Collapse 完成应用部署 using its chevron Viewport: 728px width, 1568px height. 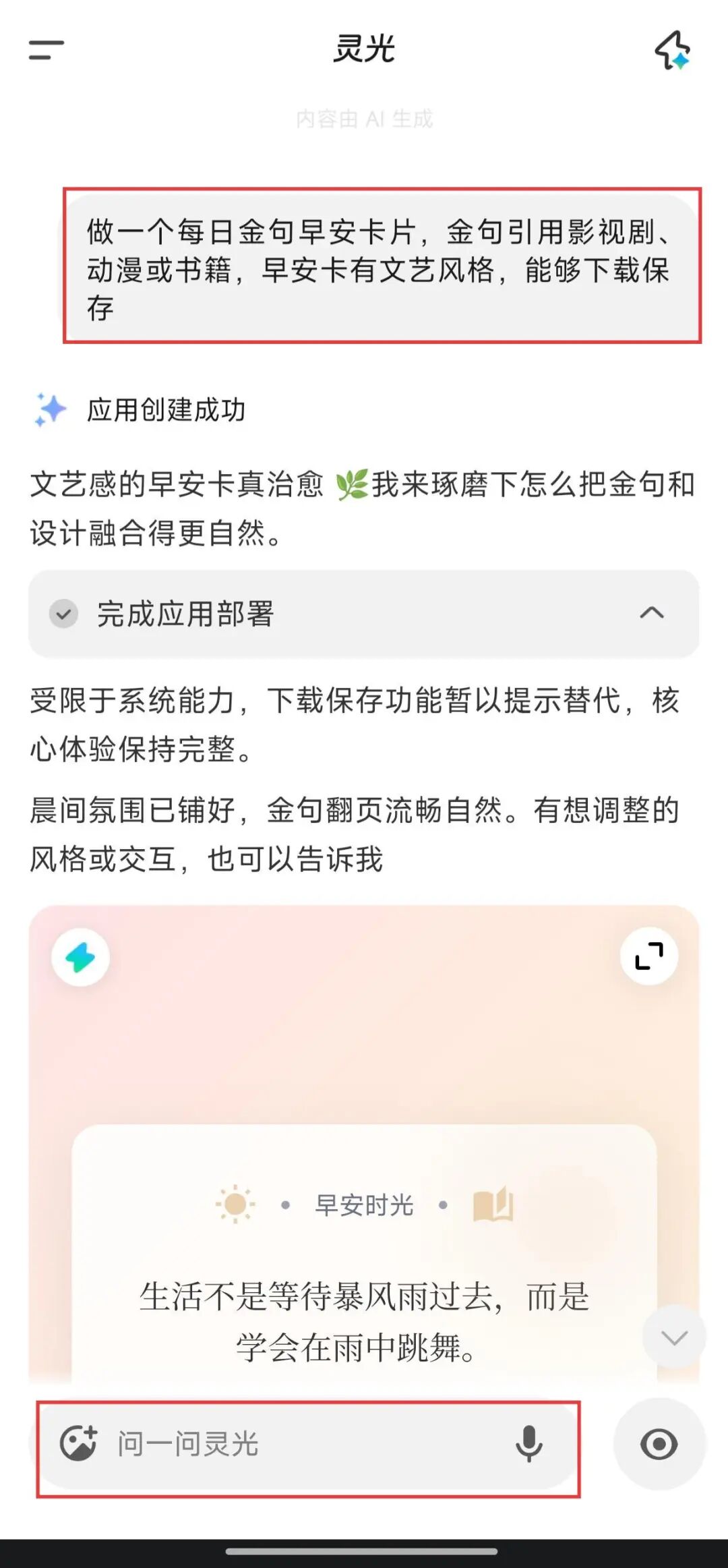tap(649, 614)
